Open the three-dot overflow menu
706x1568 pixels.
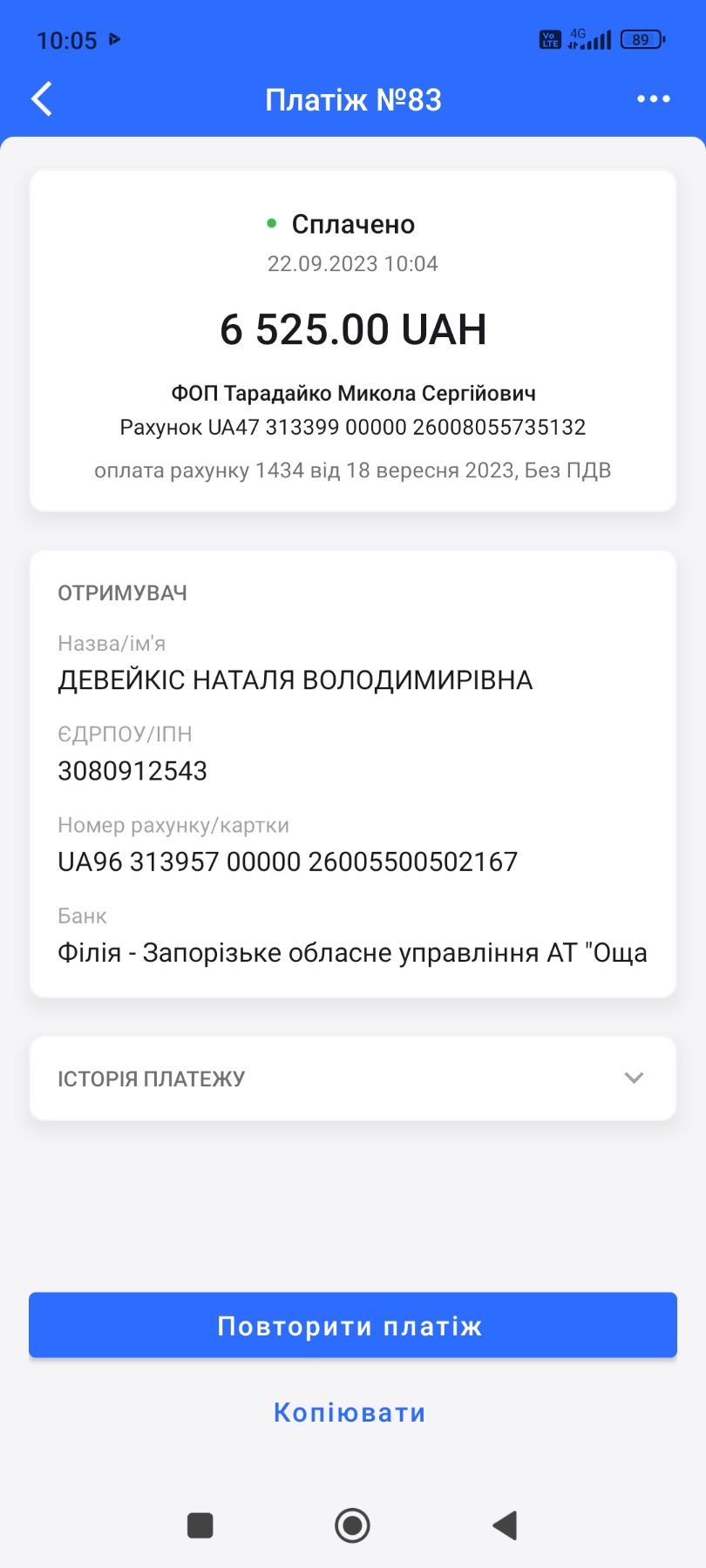click(x=653, y=99)
